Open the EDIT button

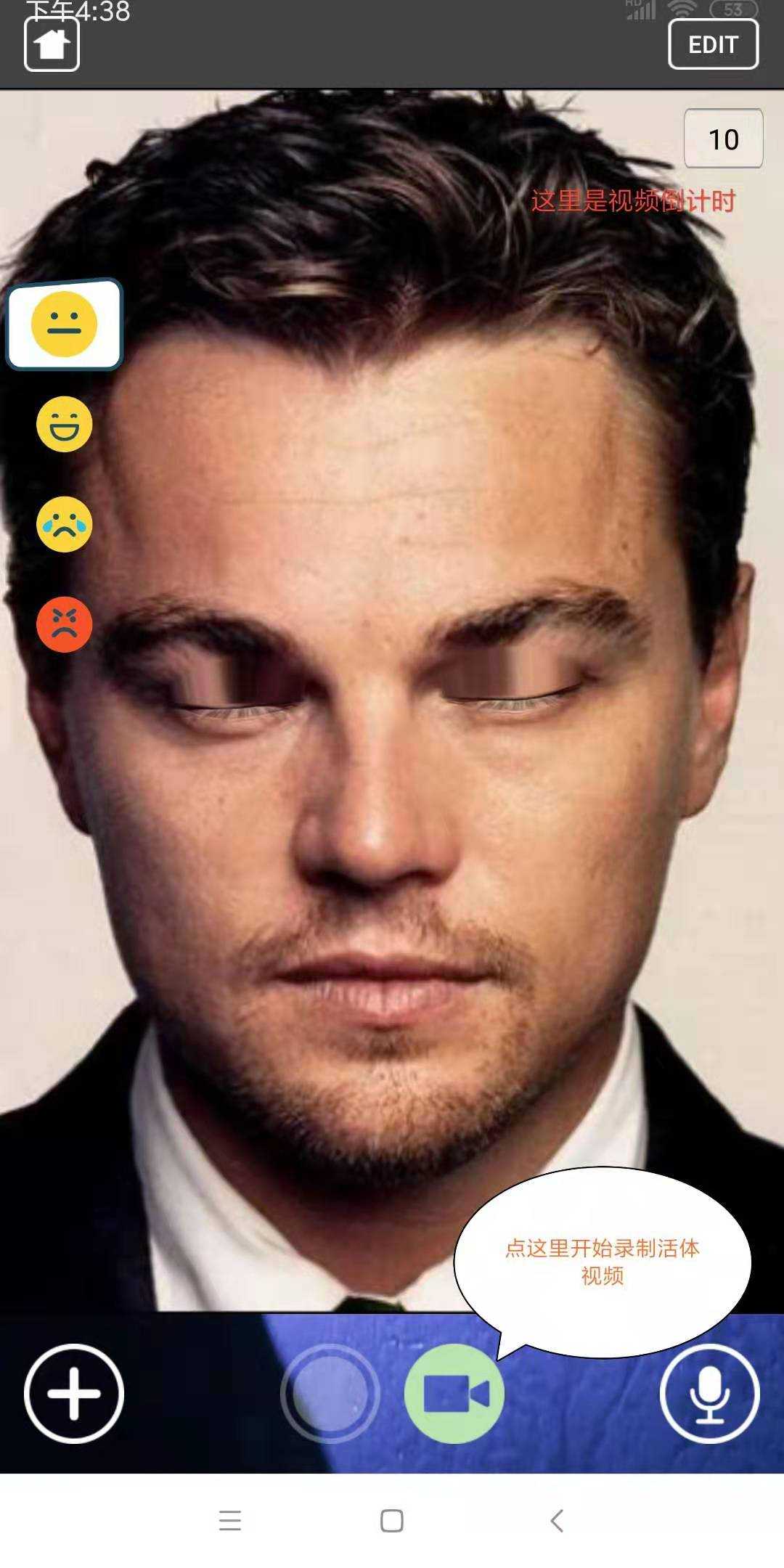(x=713, y=44)
